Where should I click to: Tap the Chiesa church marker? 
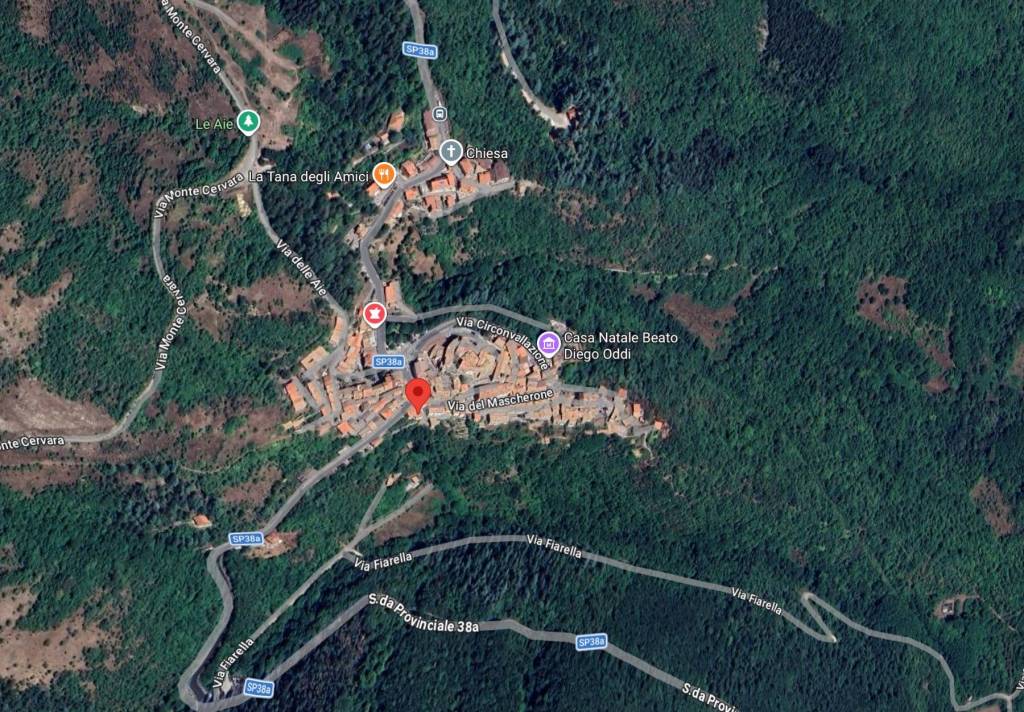tap(451, 152)
